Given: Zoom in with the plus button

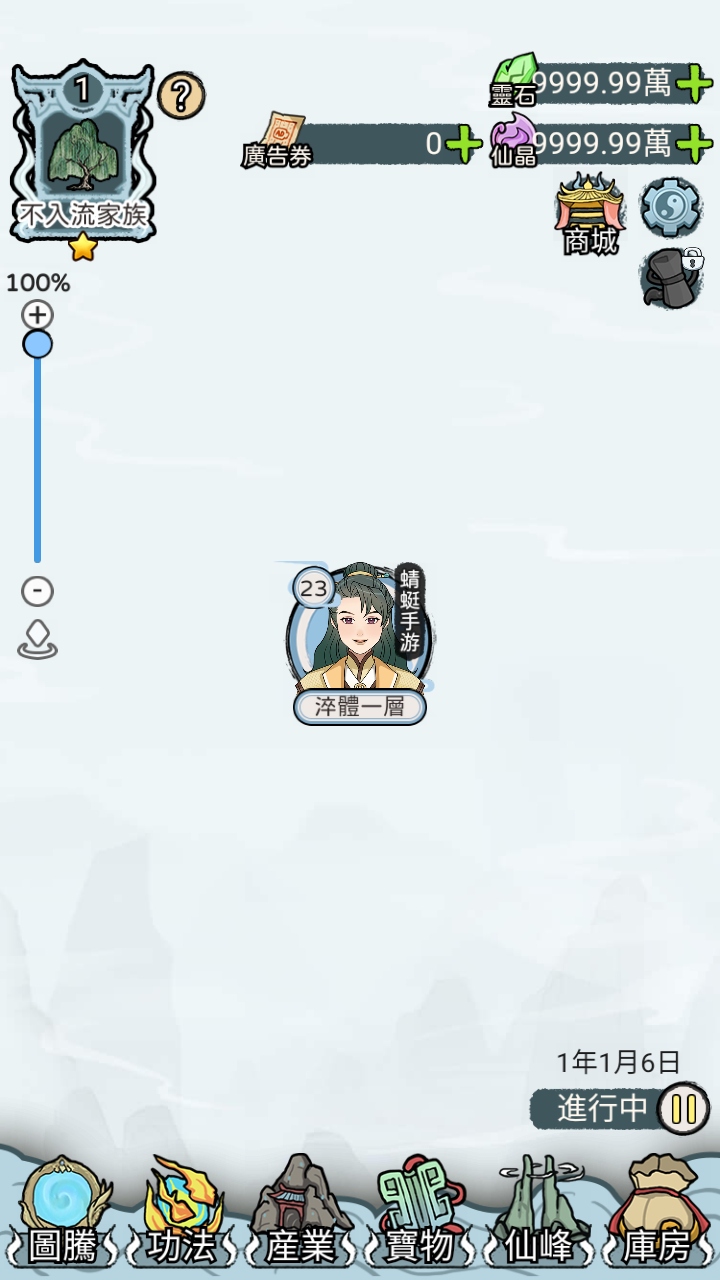Looking at the screenshot, I should (37, 315).
